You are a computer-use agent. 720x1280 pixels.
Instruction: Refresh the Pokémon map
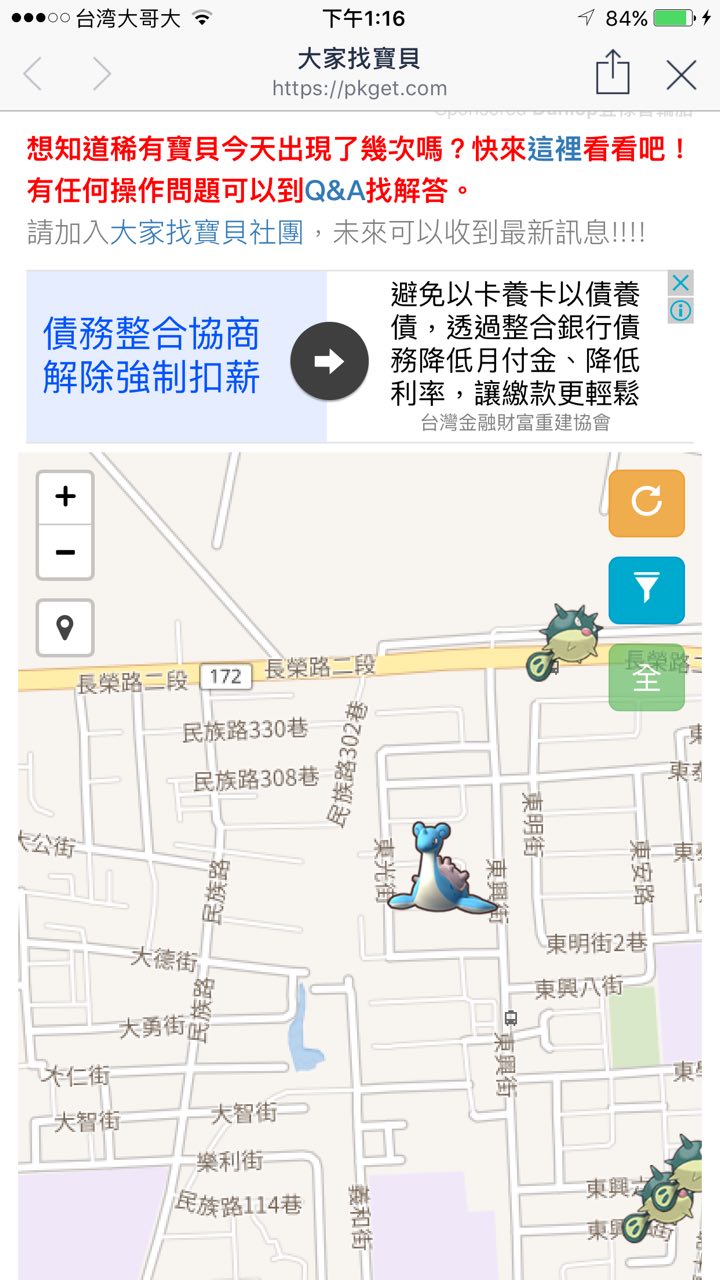point(646,503)
